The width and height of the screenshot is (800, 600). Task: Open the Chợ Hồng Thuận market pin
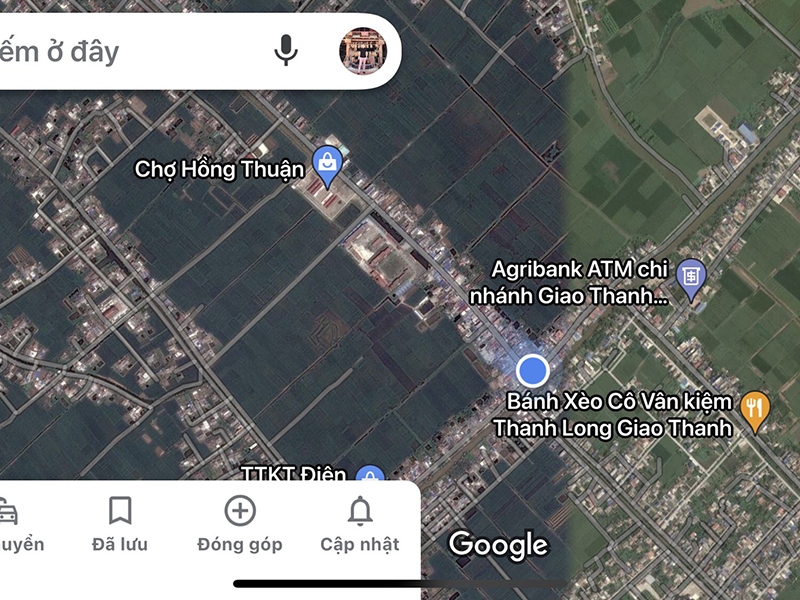[327, 162]
